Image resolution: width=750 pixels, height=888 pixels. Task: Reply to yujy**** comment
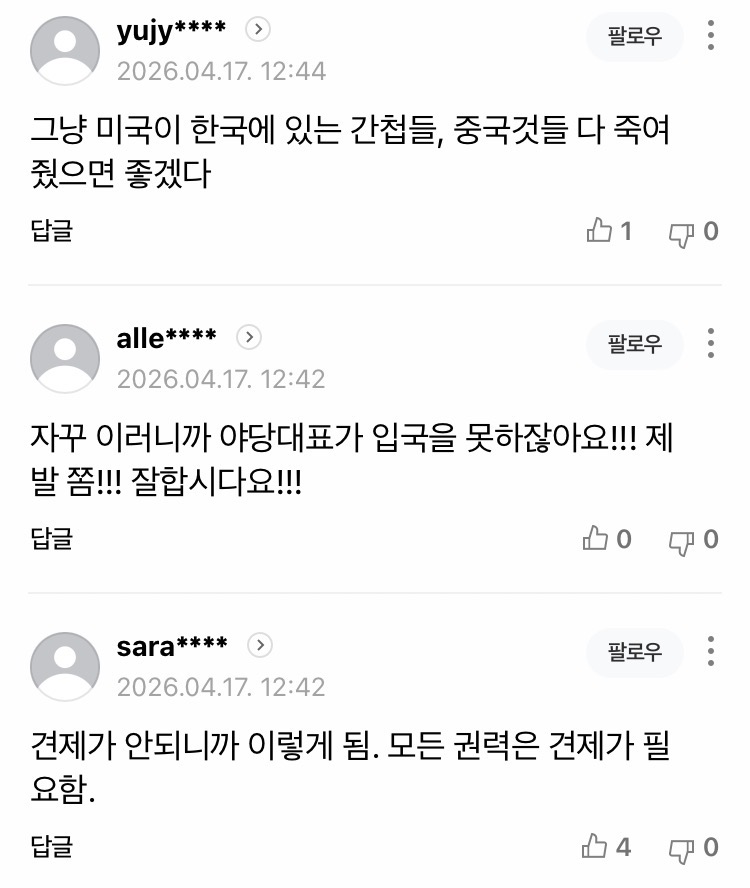[51, 232]
